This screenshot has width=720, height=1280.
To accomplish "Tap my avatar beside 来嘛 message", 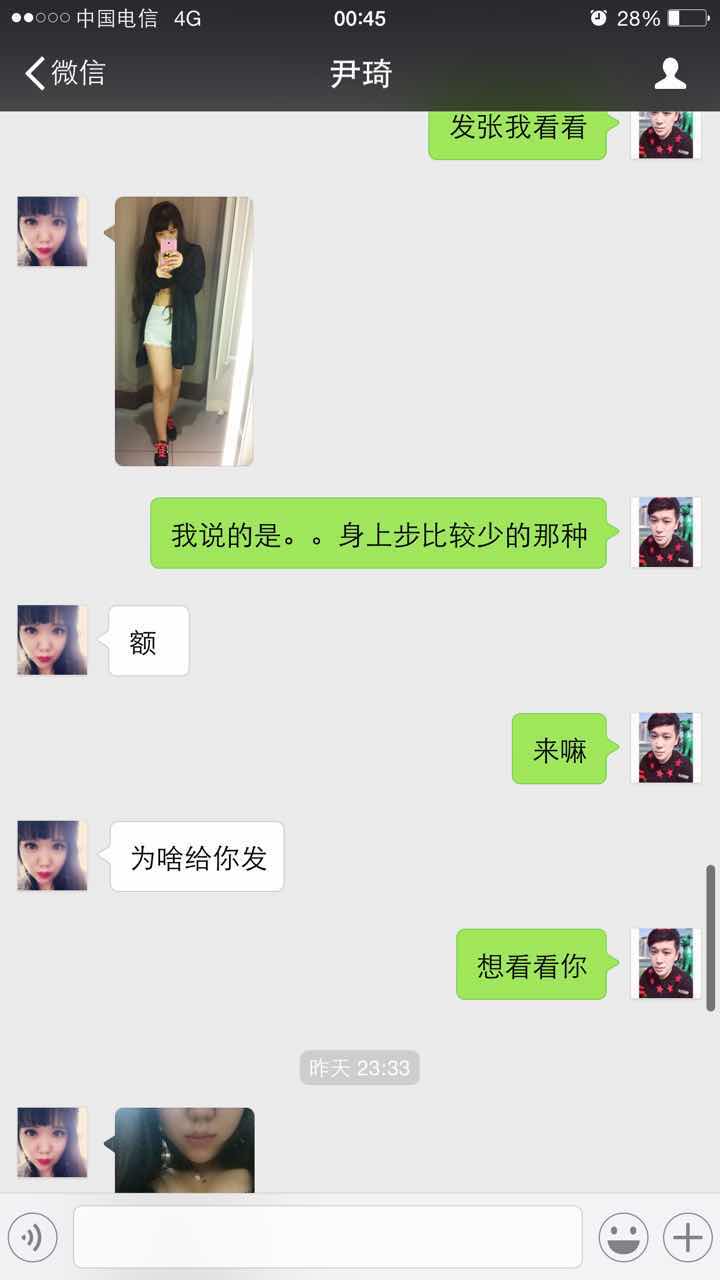I will (666, 748).
